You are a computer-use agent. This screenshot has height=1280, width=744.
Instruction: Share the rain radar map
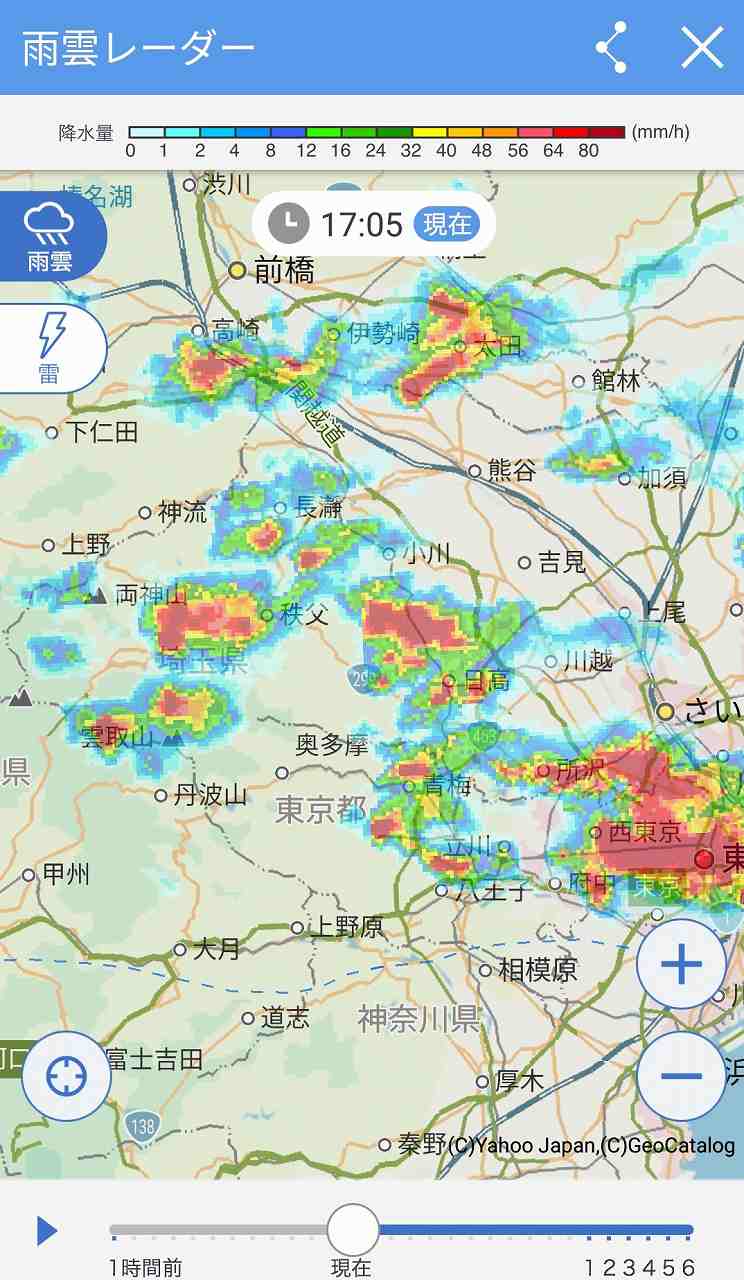611,47
